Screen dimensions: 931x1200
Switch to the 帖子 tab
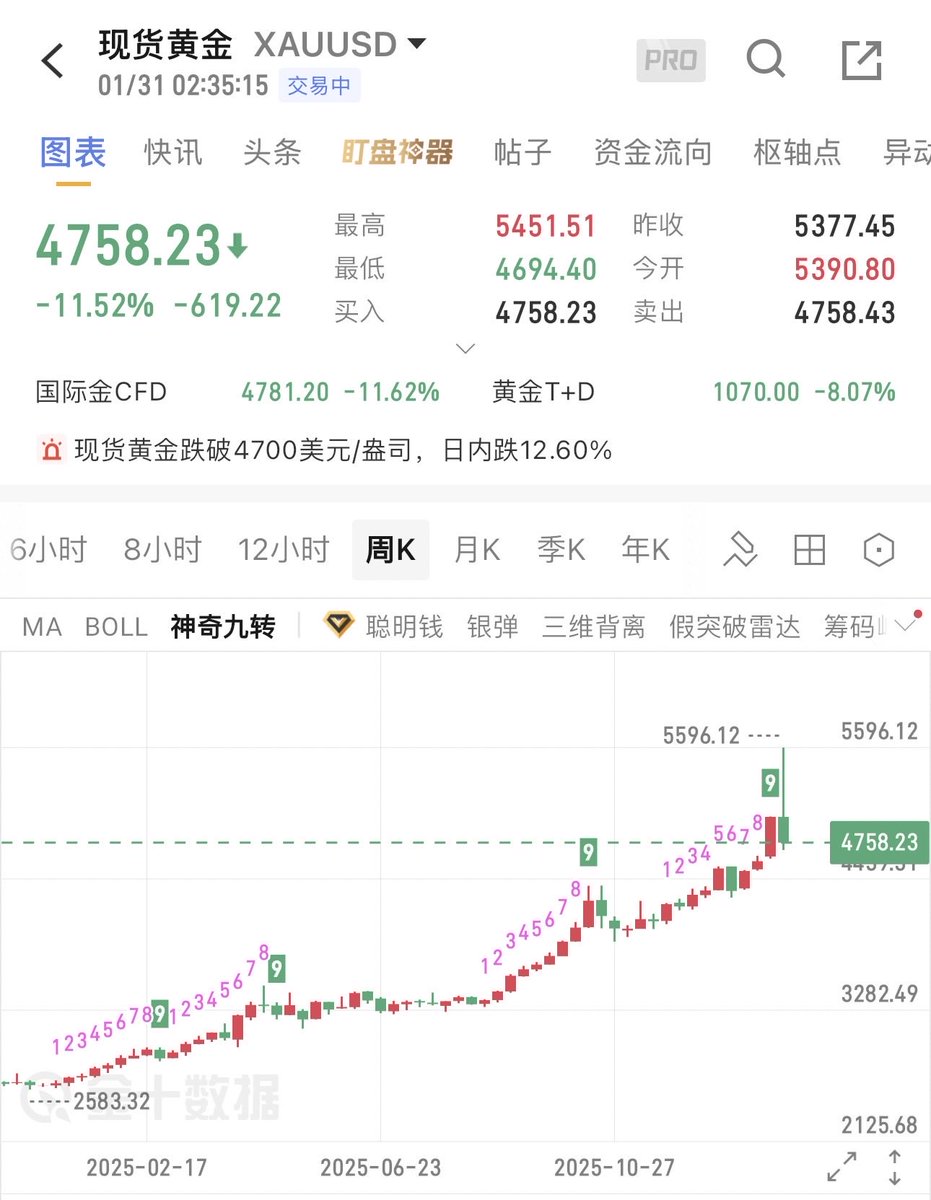pyautogui.click(x=522, y=152)
